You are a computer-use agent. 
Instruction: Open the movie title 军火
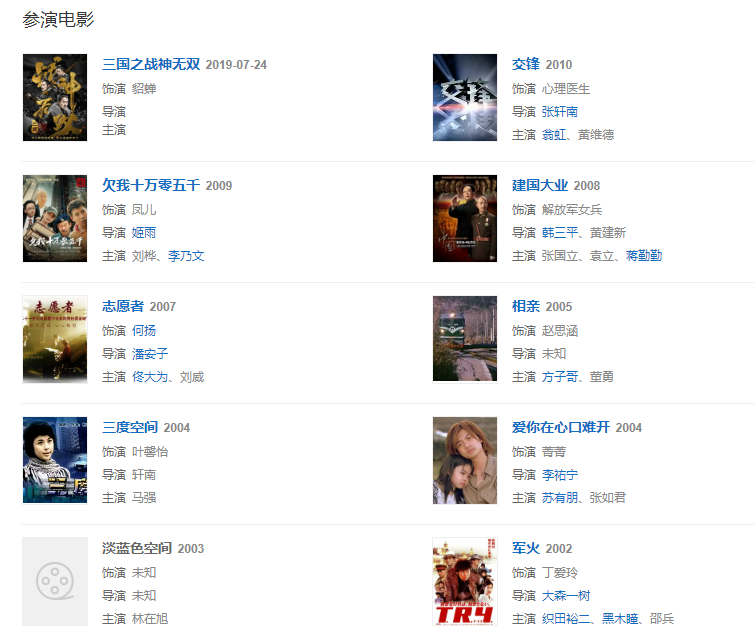pos(526,549)
